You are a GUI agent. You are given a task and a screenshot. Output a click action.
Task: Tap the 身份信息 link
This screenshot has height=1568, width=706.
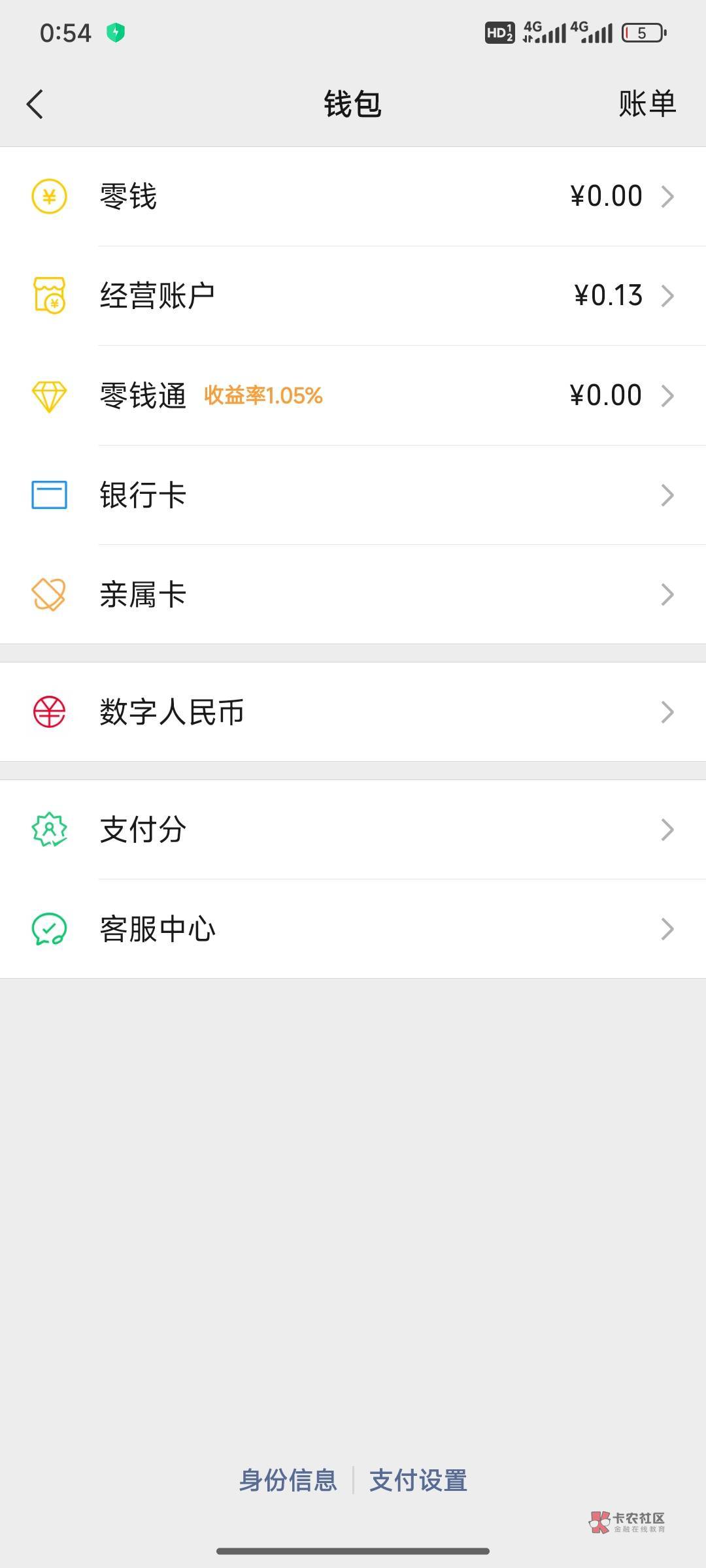(288, 1480)
